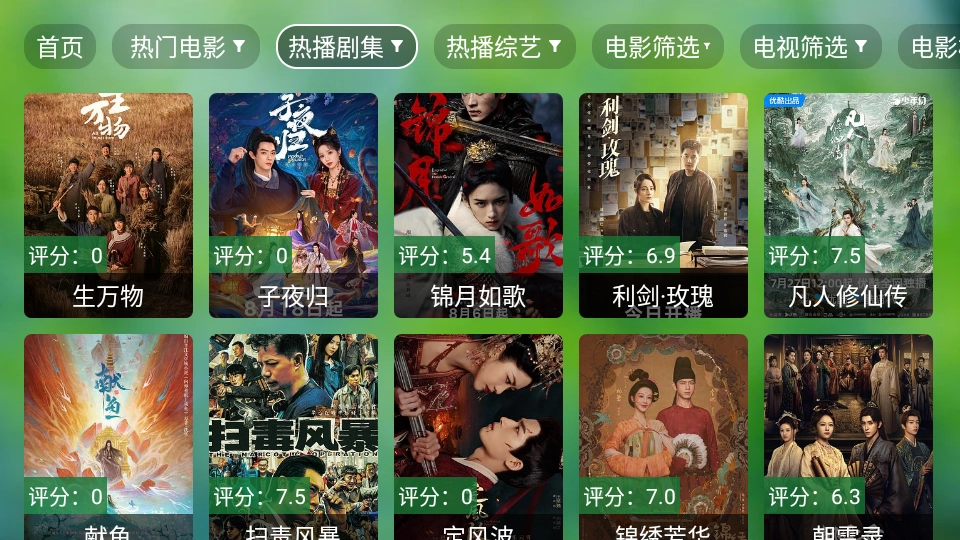
Task: Open the drama 生万物
Action: pyautogui.click(x=108, y=205)
